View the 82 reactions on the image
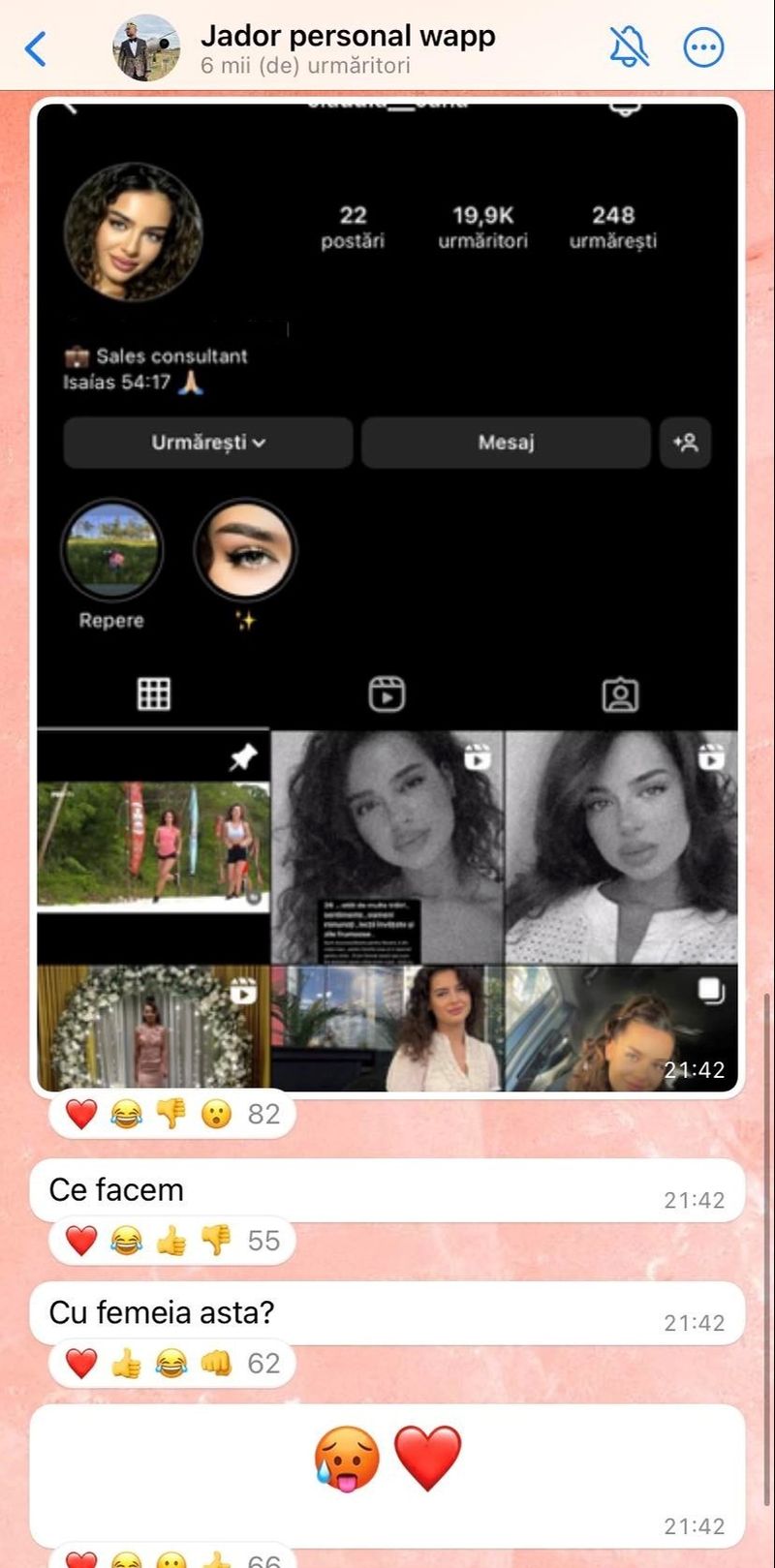 tap(171, 1114)
